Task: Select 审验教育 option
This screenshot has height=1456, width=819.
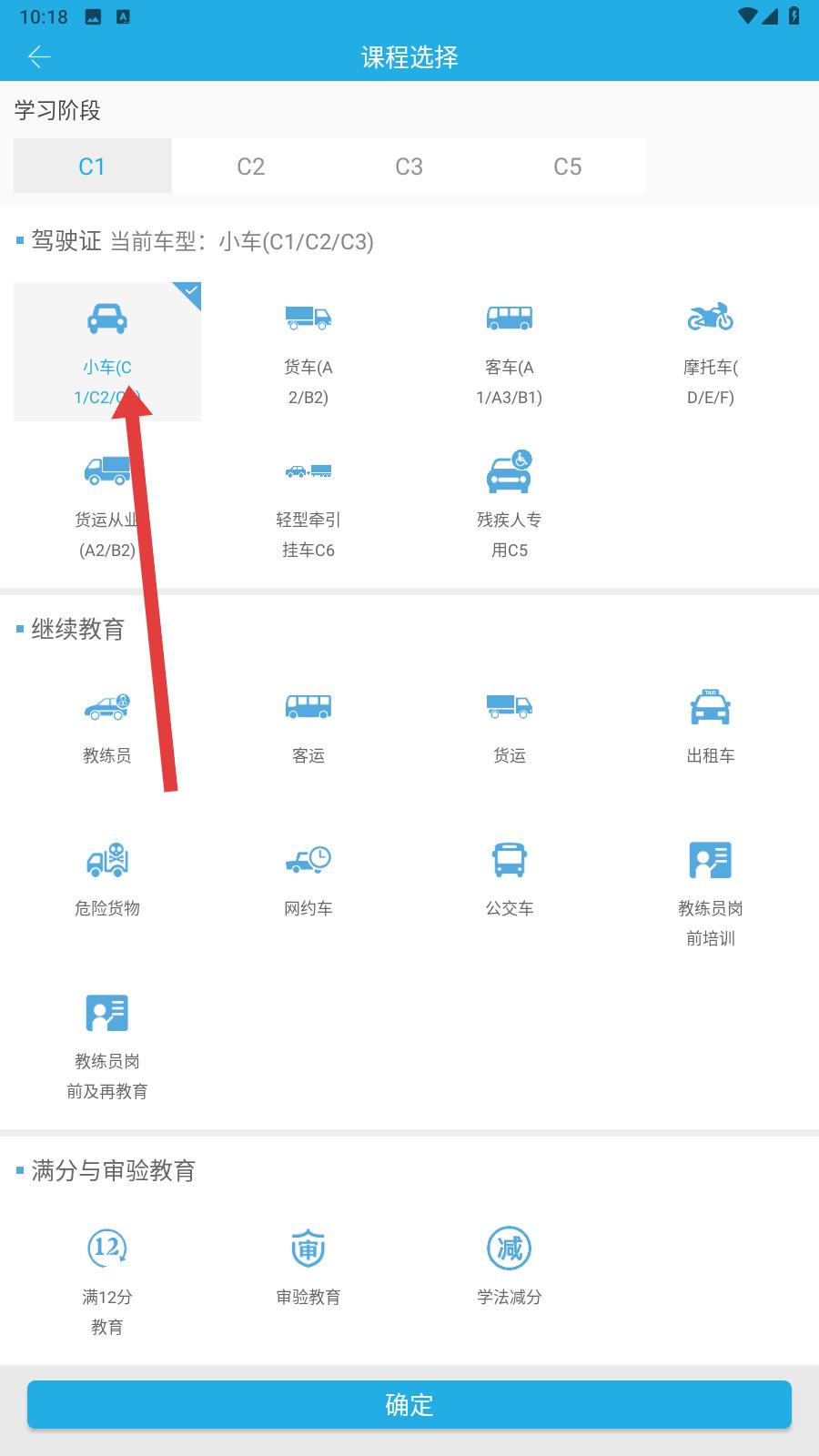Action: (308, 1268)
